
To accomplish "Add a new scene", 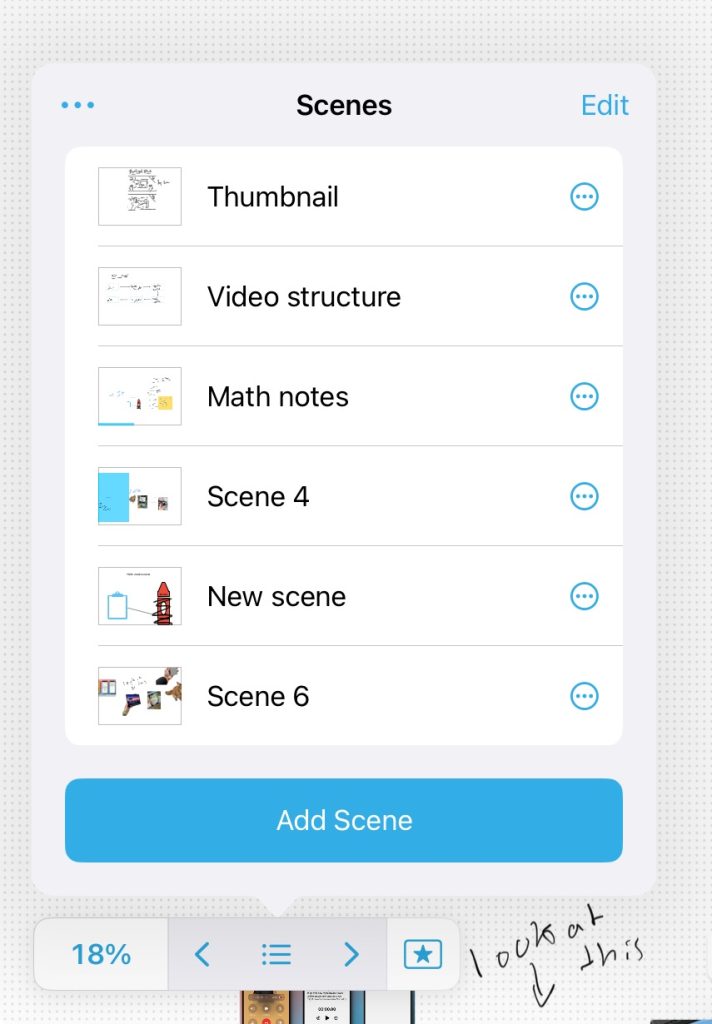I will pyautogui.click(x=344, y=821).
